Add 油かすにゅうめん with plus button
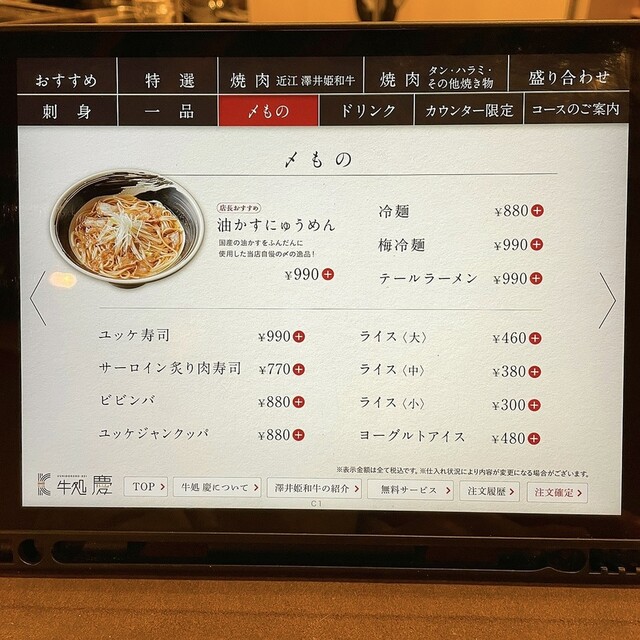This screenshot has width=640, height=640. pos(327,274)
